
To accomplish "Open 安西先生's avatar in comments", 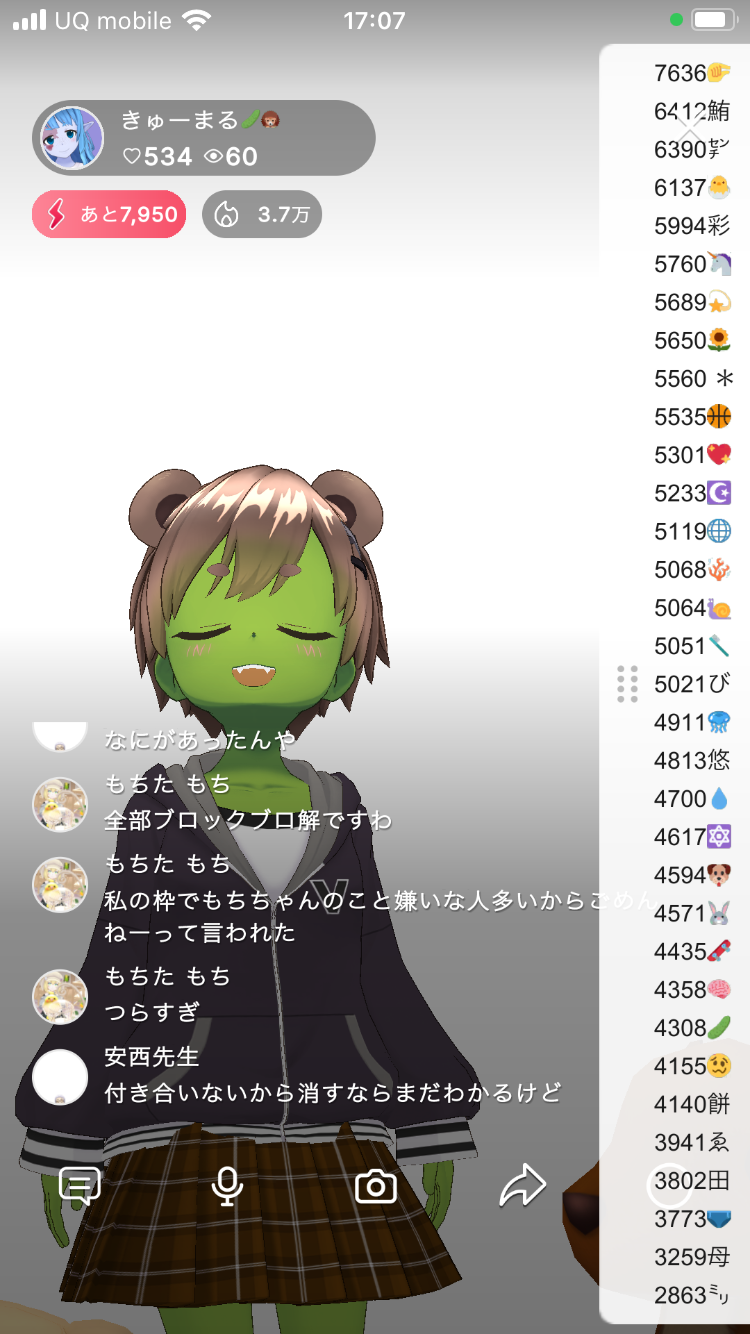I will click(x=60, y=1077).
